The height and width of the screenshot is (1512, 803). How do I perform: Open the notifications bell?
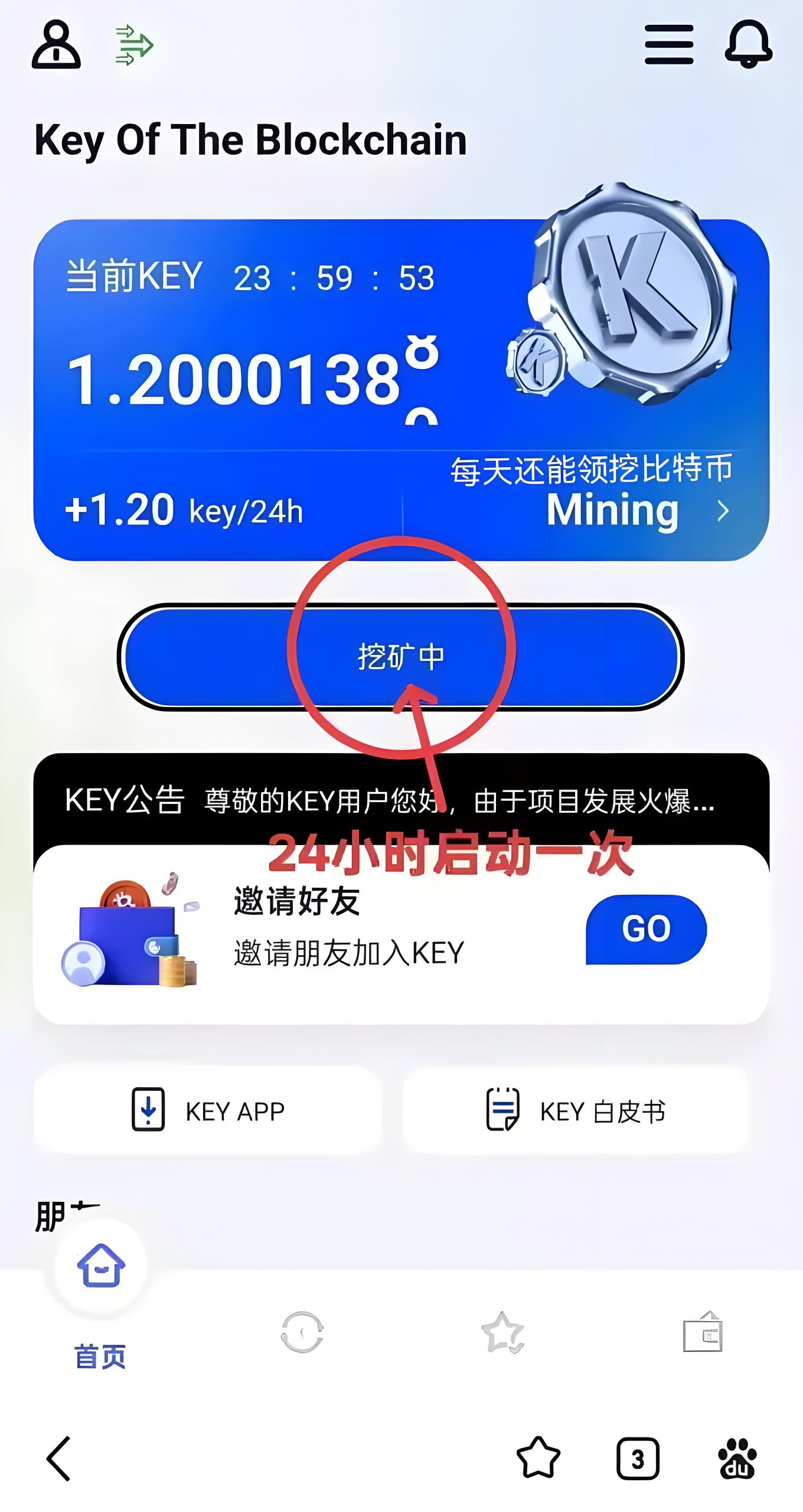(749, 44)
